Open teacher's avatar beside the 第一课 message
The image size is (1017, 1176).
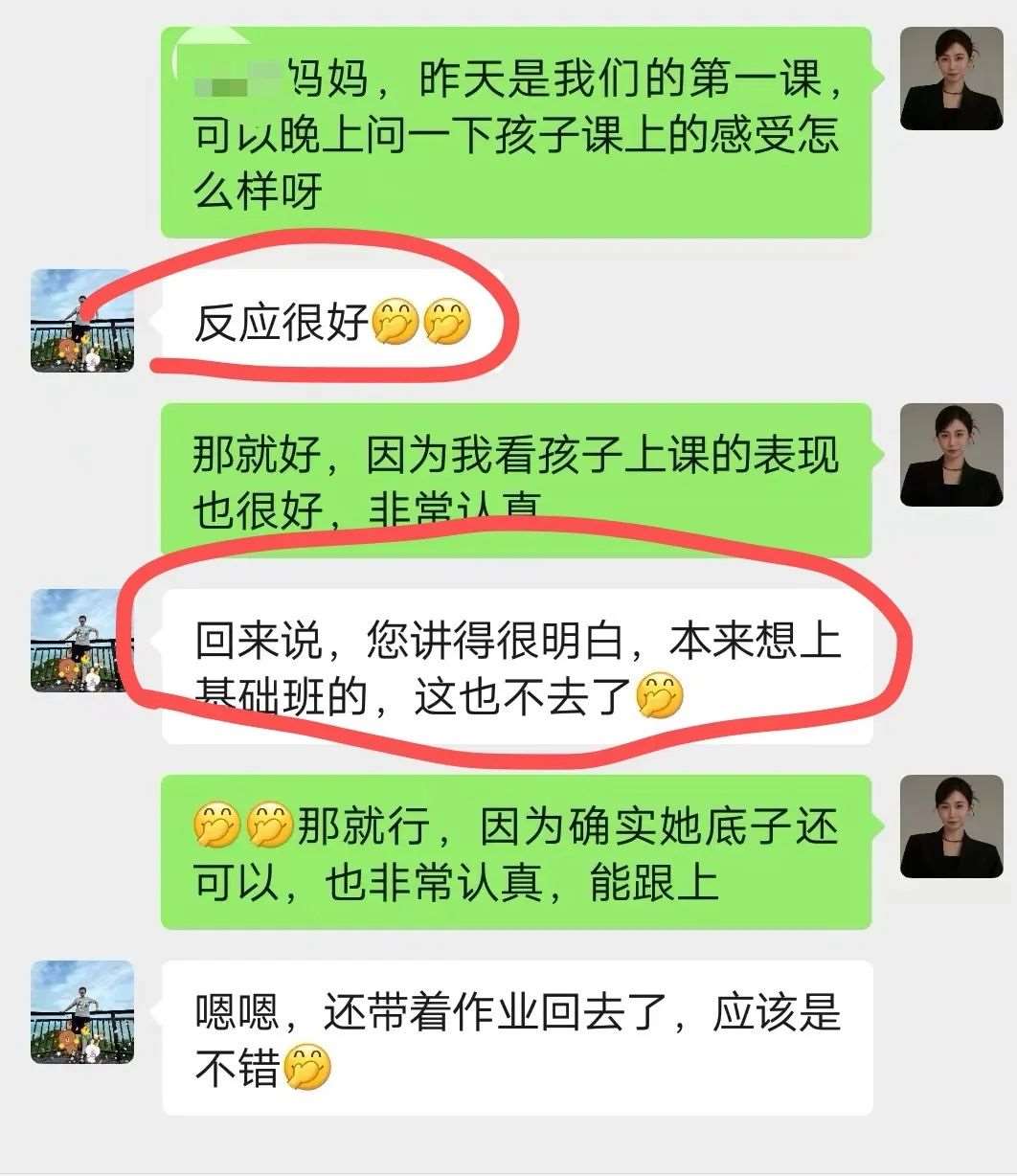[x=951, y=79]
